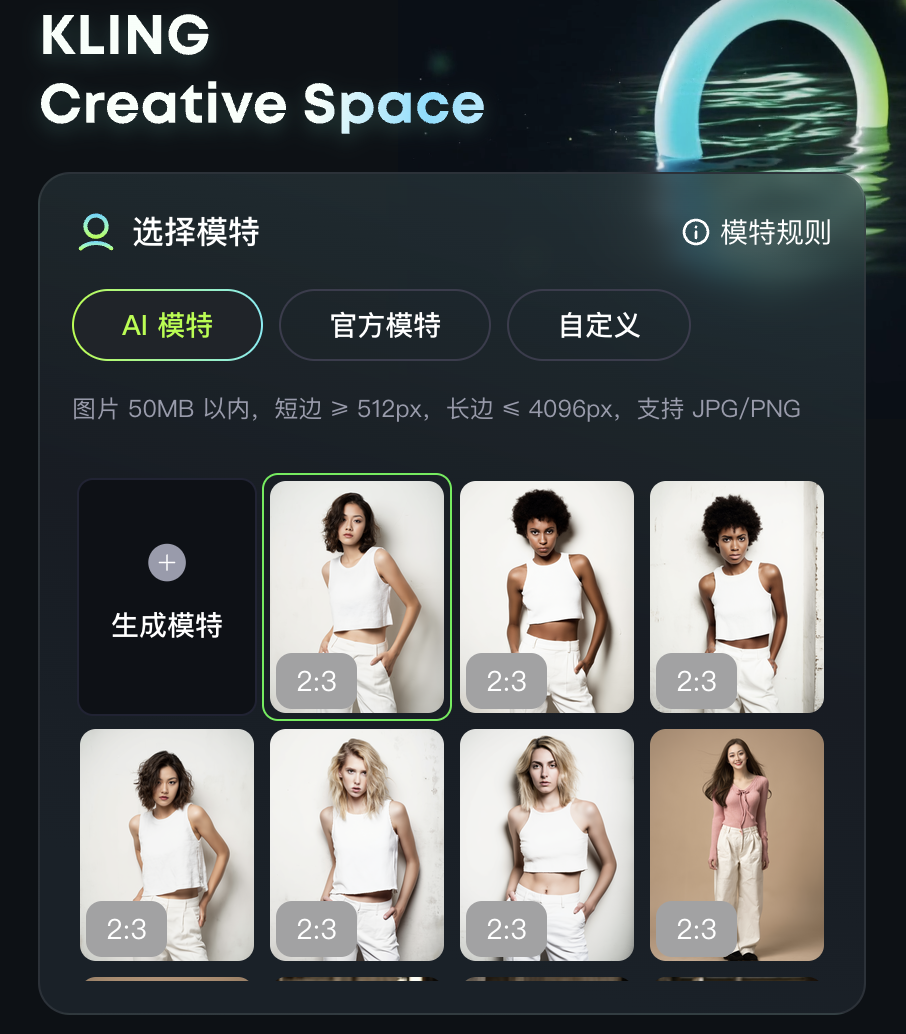Switch to the 官方模特 tab
The height and width of the screenshot is (1034, 906).
click(x=385, y=325)
